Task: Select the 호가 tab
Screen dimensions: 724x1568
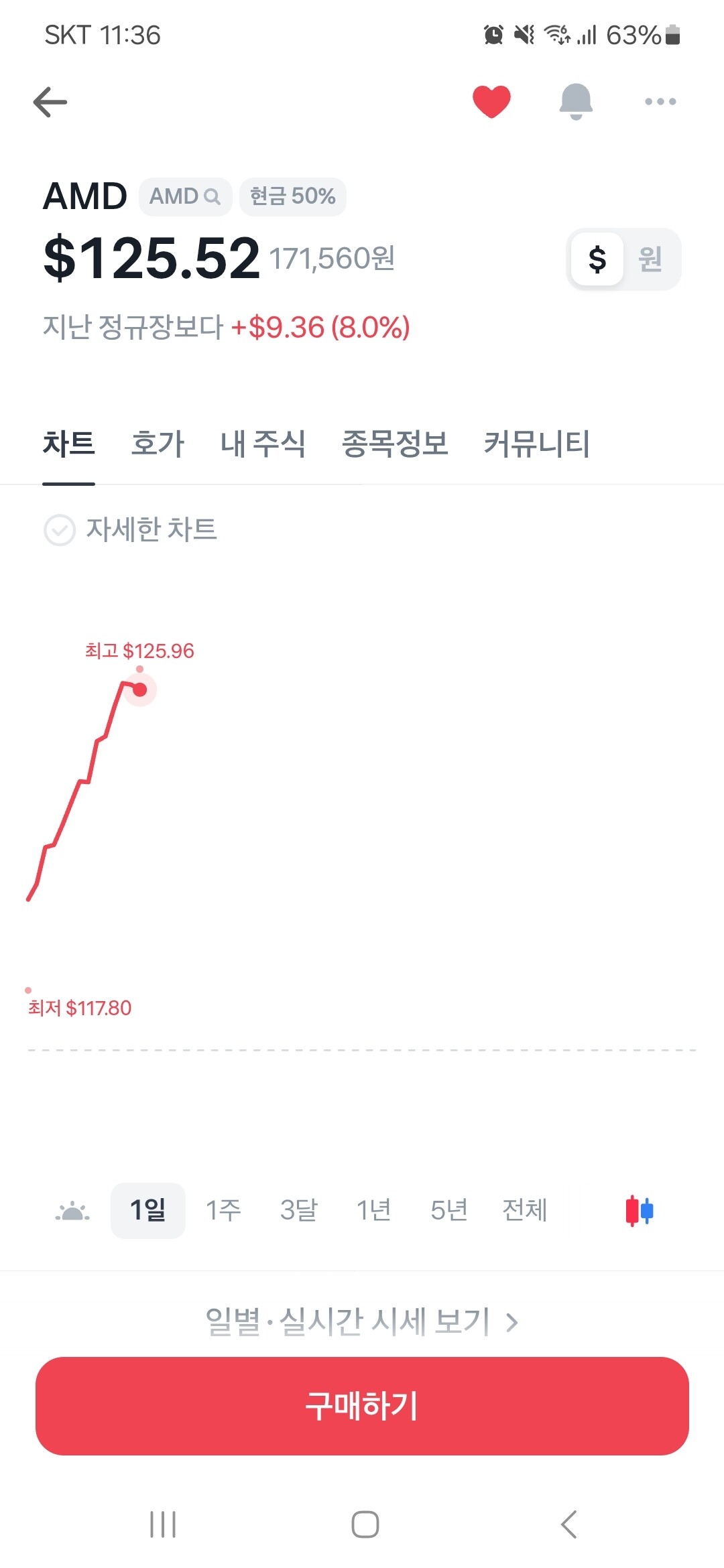Action: [x=158, y=444]
